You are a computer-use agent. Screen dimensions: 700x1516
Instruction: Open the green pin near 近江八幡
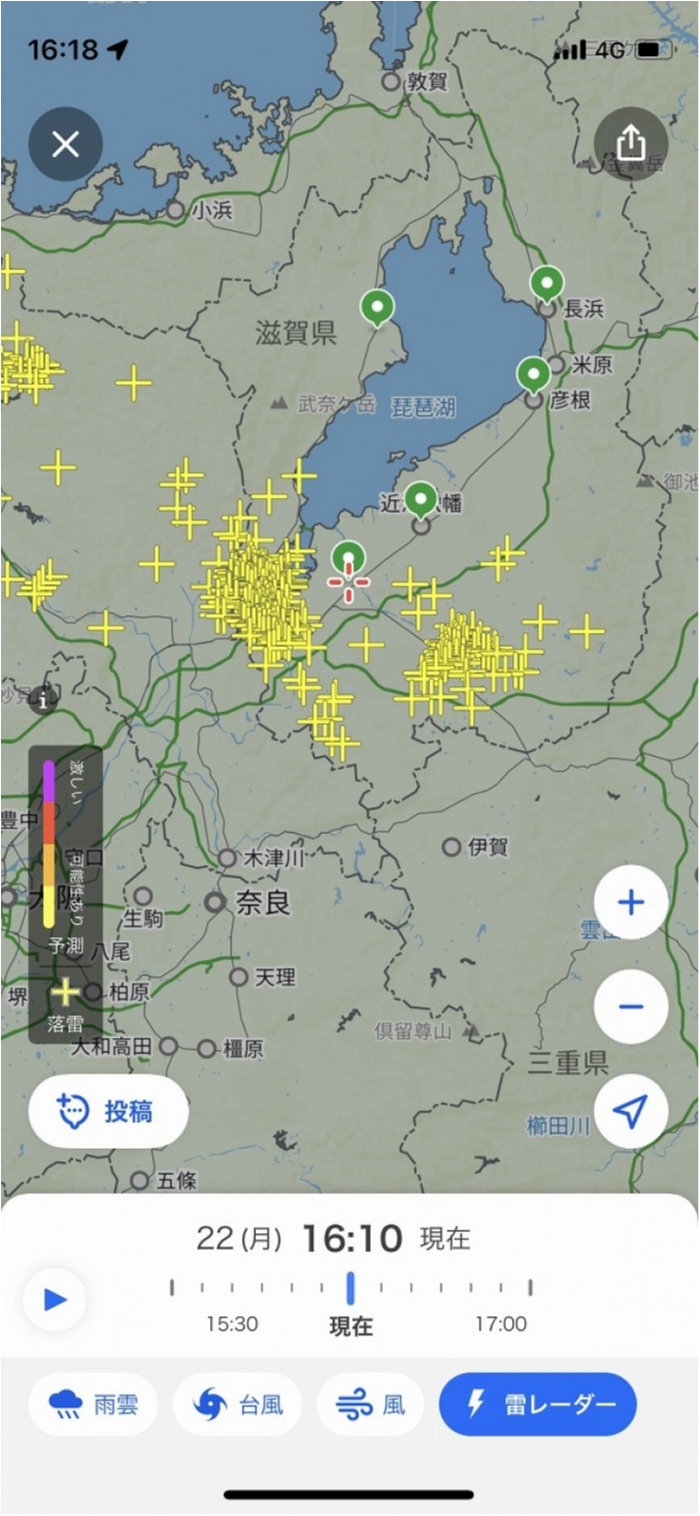tap(422, 499)
